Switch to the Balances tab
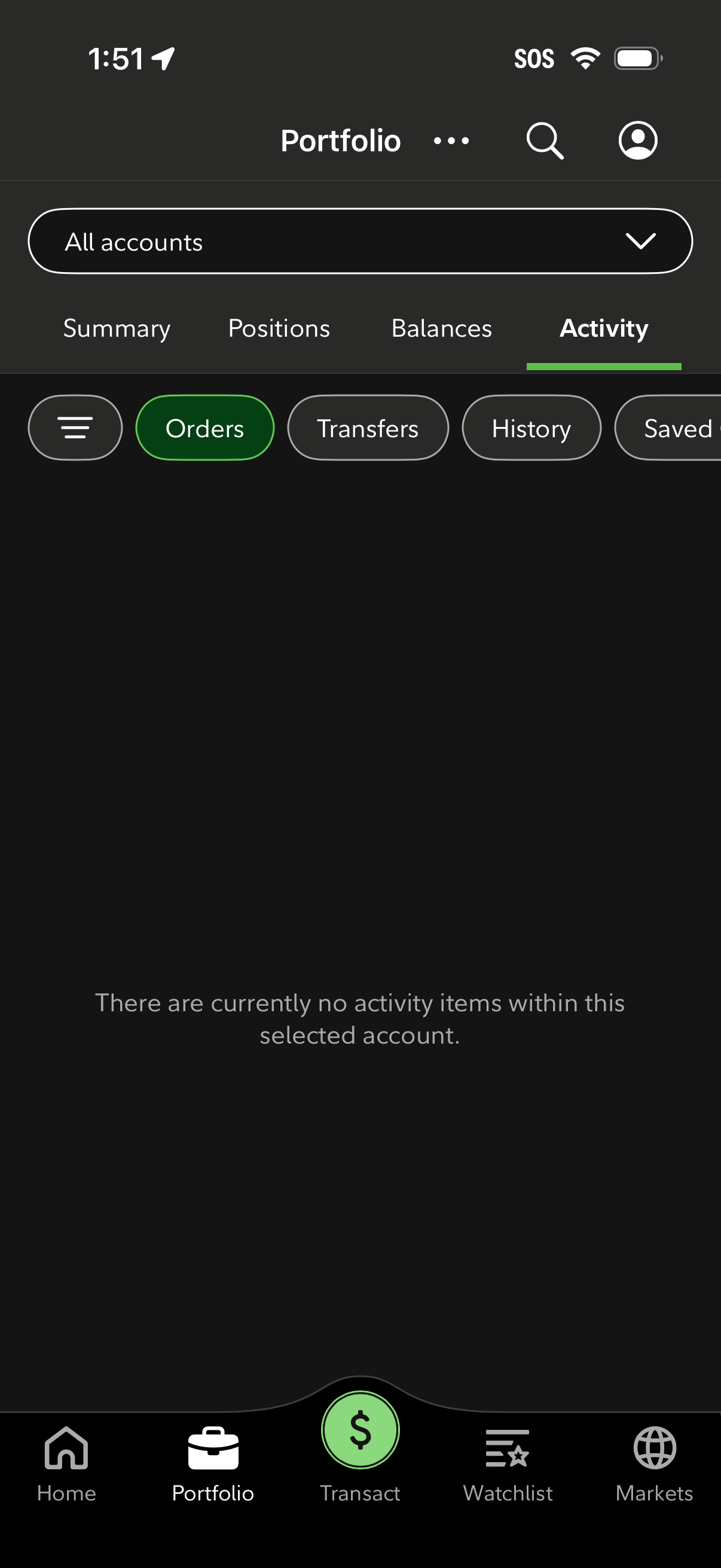Image resolution: width=721 pixels, height=1568 pixels. click(441, 329)
